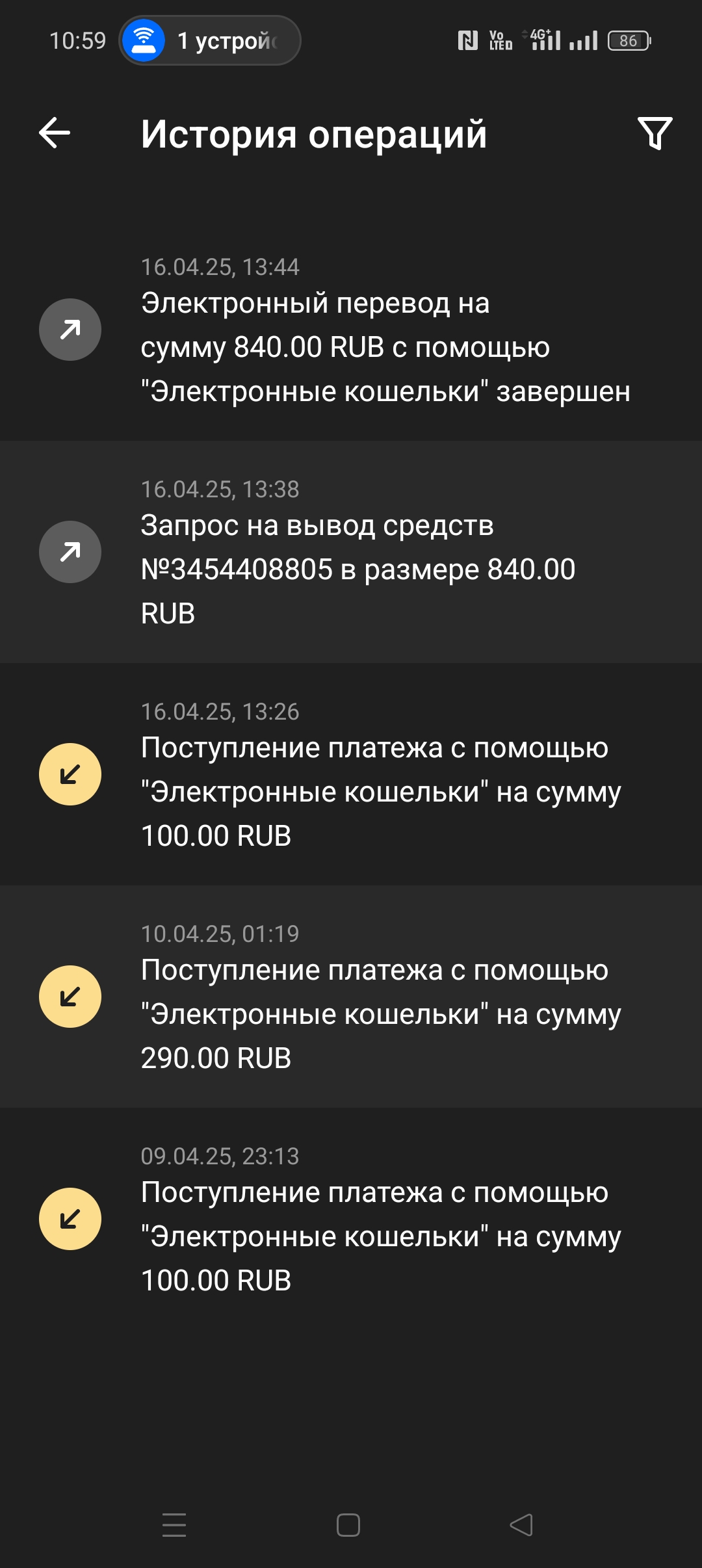Go back from operations history
The image size is (702, 1568).
coord(55,133)
